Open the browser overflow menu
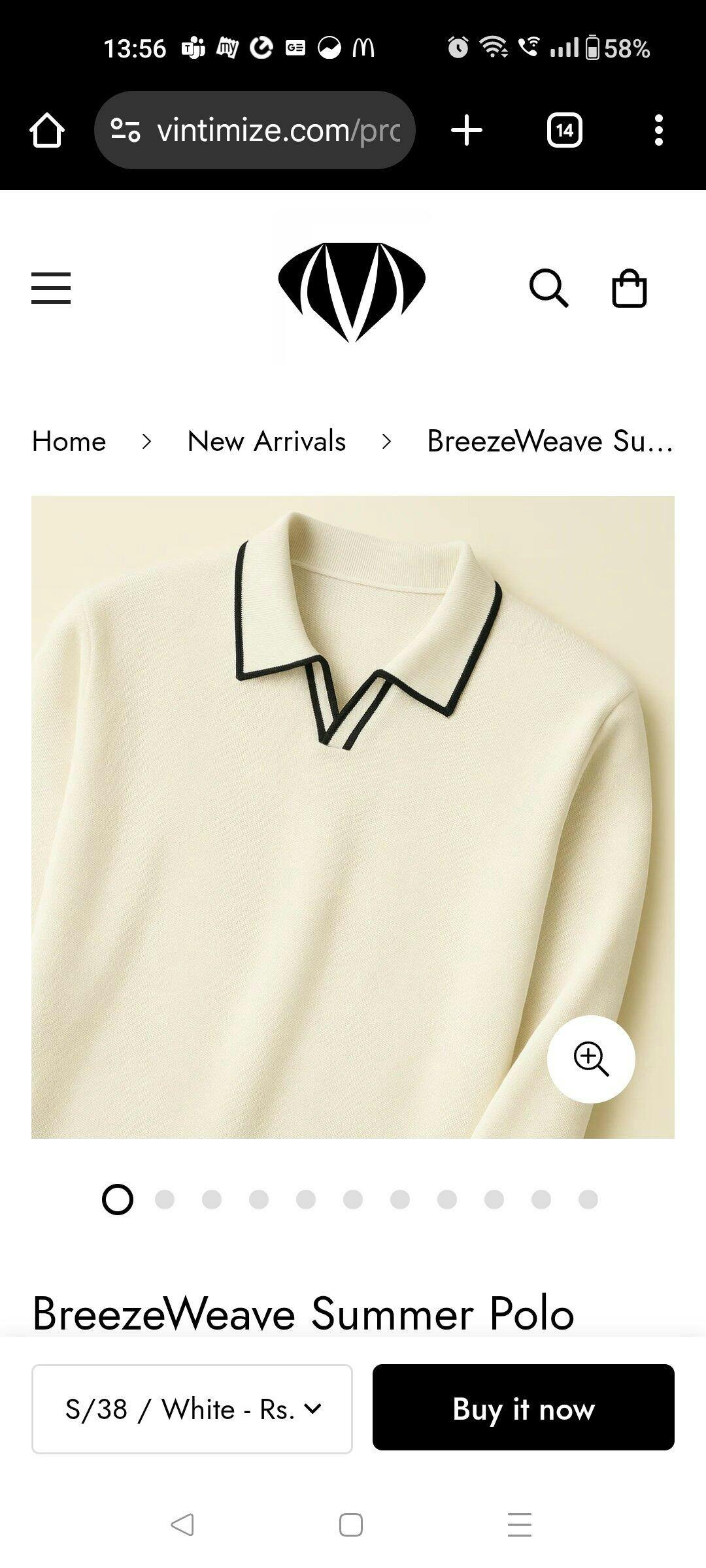Screen dimensions: 706x1568 pos(659,130)
